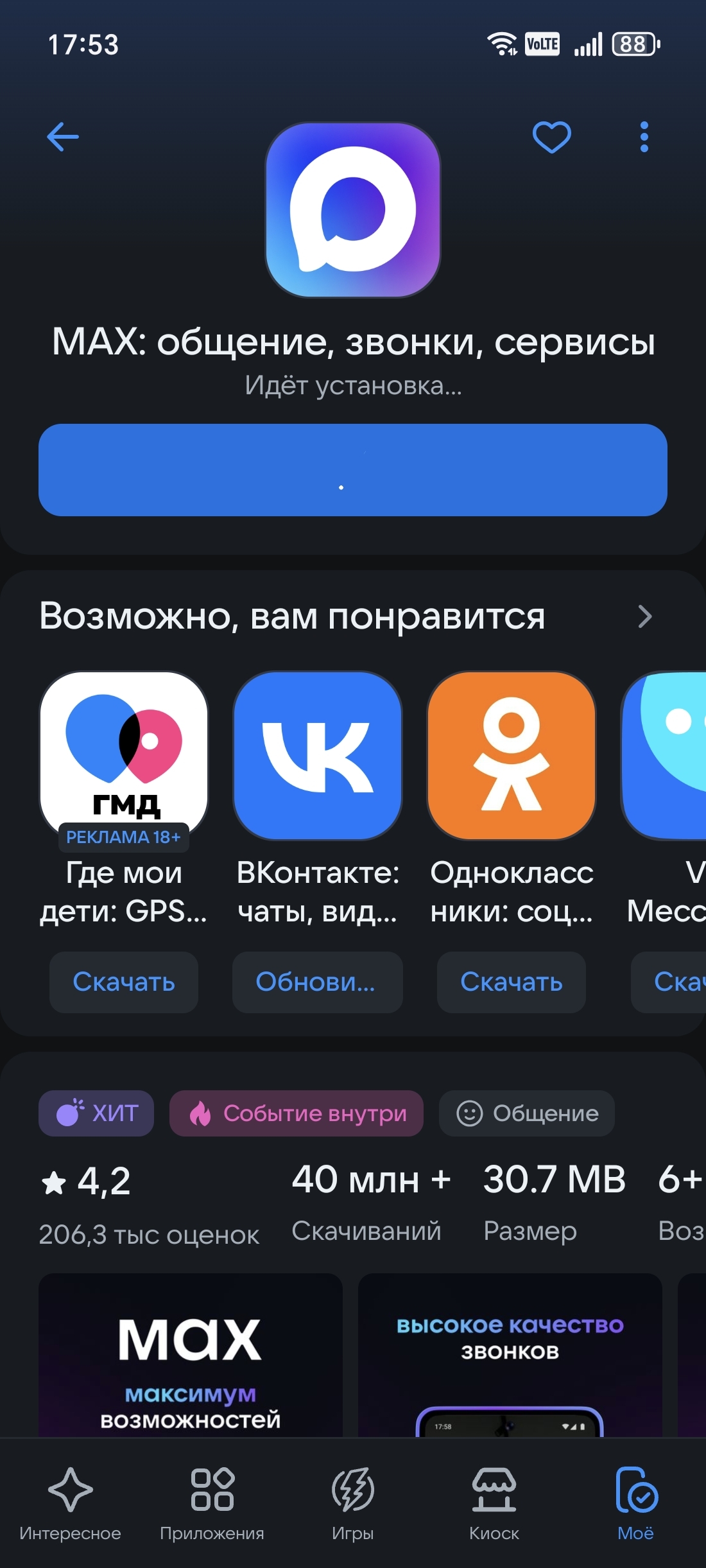This screenshot has height=1568, width=706.
Task: Update the ВКонтакте app
Action: tap(318, 982)
